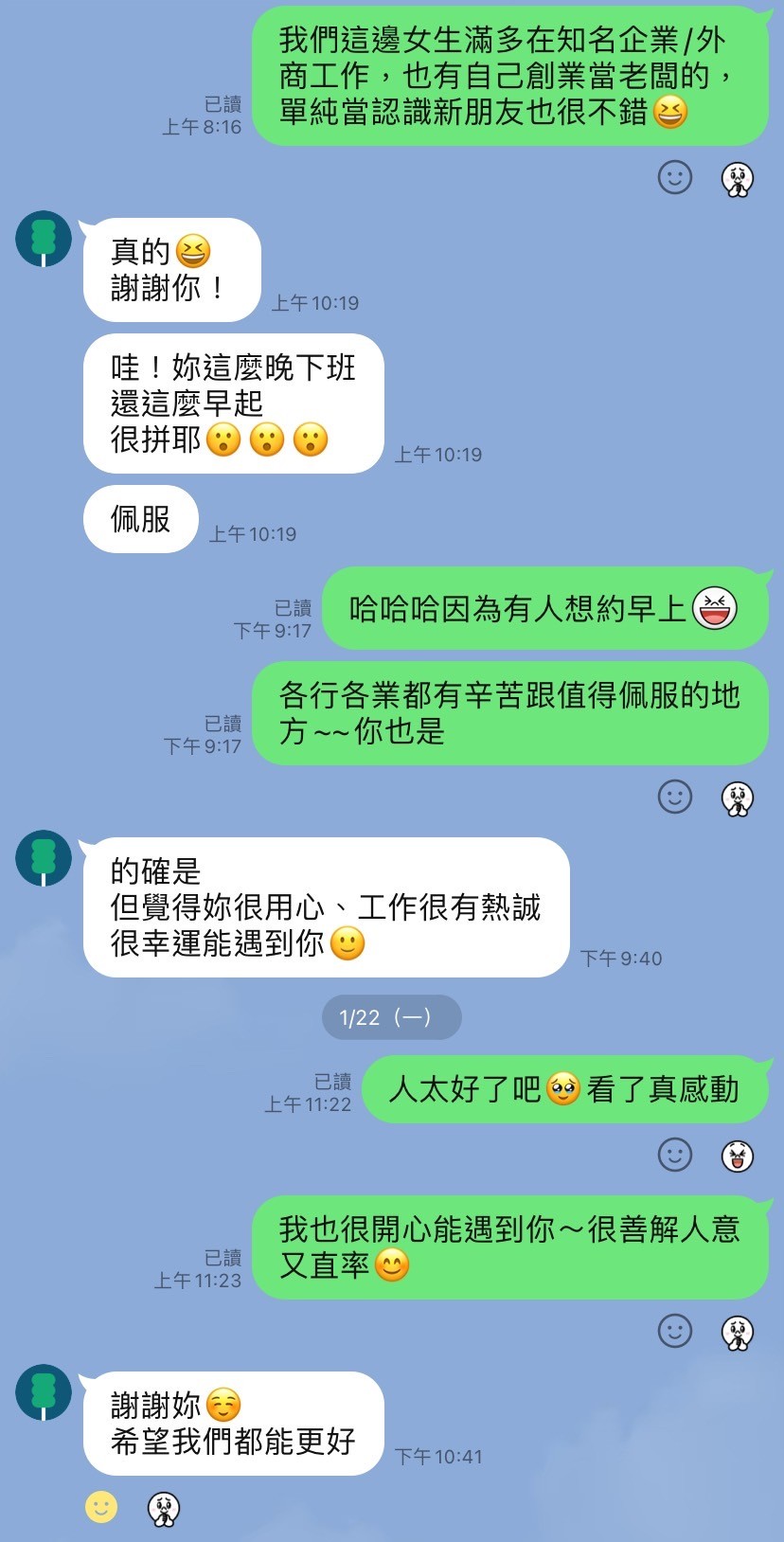View profile from avatar beside 的確是 message
Viewport: 784px width, 1542px height.
[x=44, y=858]
